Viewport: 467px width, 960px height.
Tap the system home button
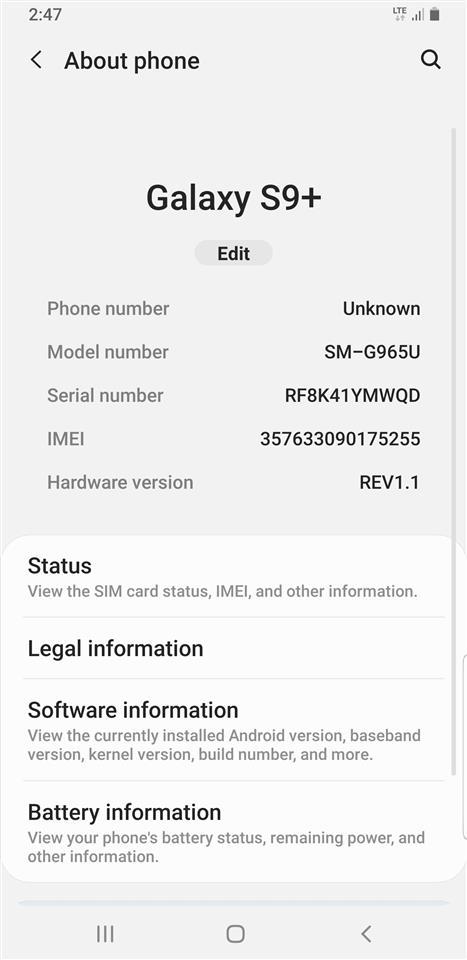(235, 934)
